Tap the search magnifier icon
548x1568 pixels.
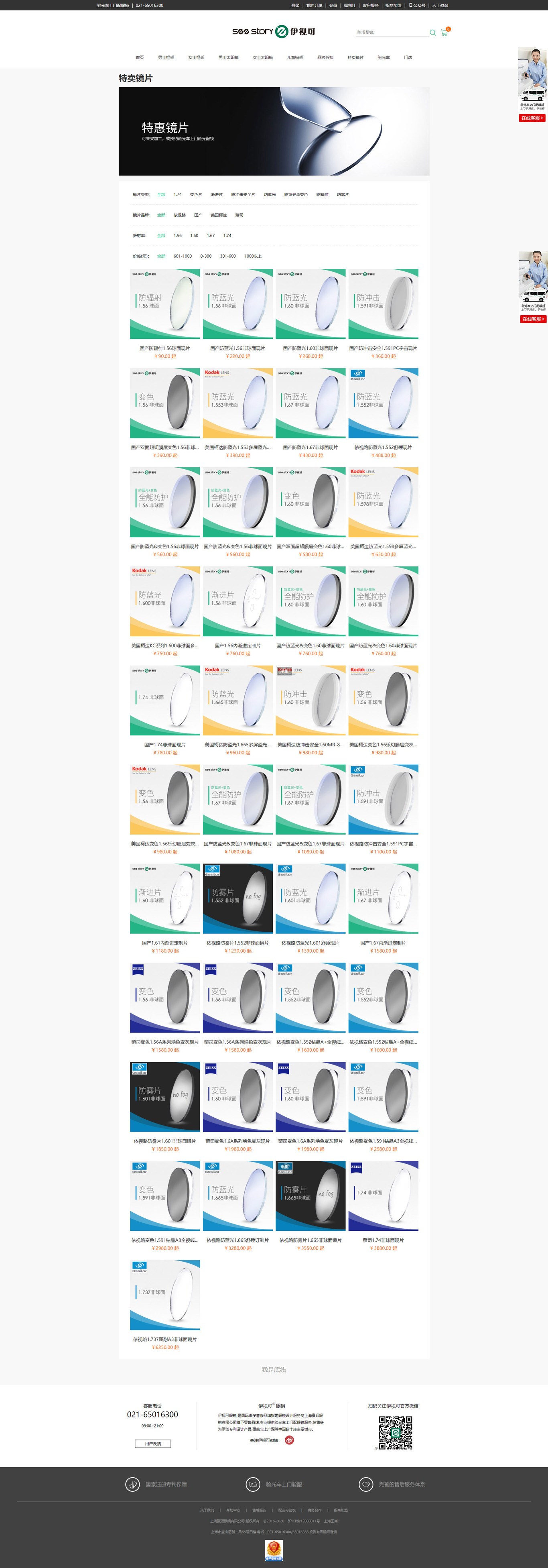point(432,33)
